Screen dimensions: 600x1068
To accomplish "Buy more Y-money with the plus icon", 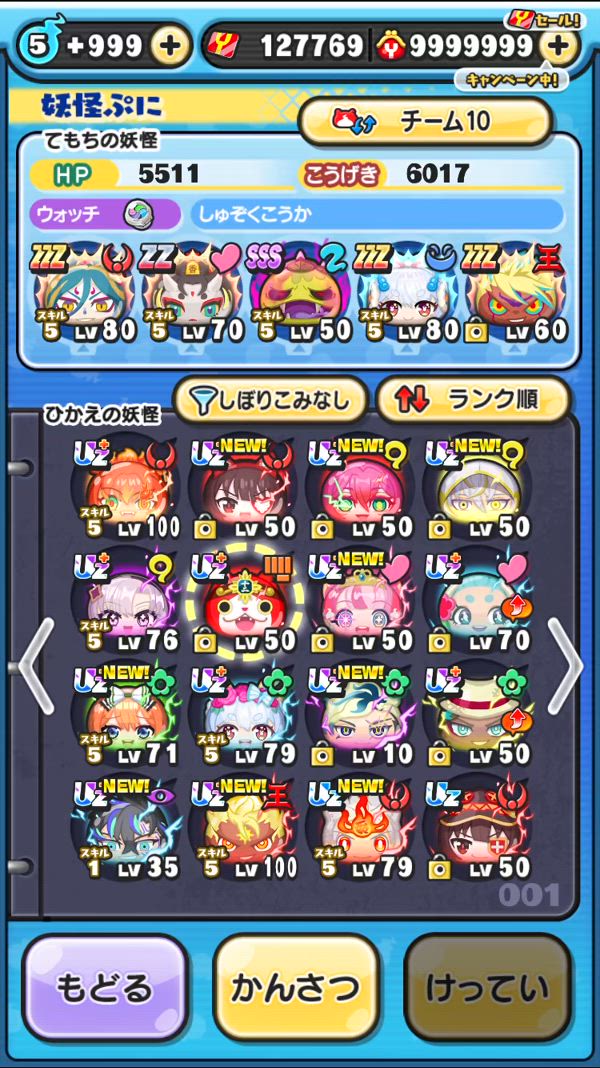I will click(x=559, y=45).
